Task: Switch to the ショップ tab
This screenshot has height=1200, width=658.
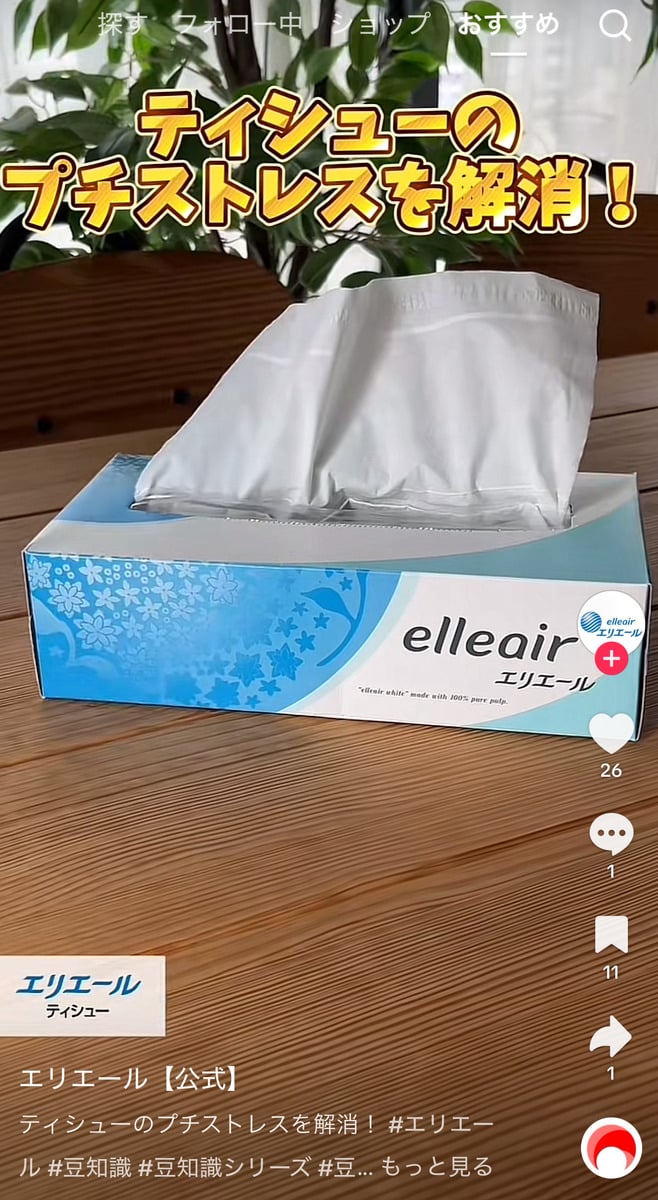Action: tap(380, 26)
